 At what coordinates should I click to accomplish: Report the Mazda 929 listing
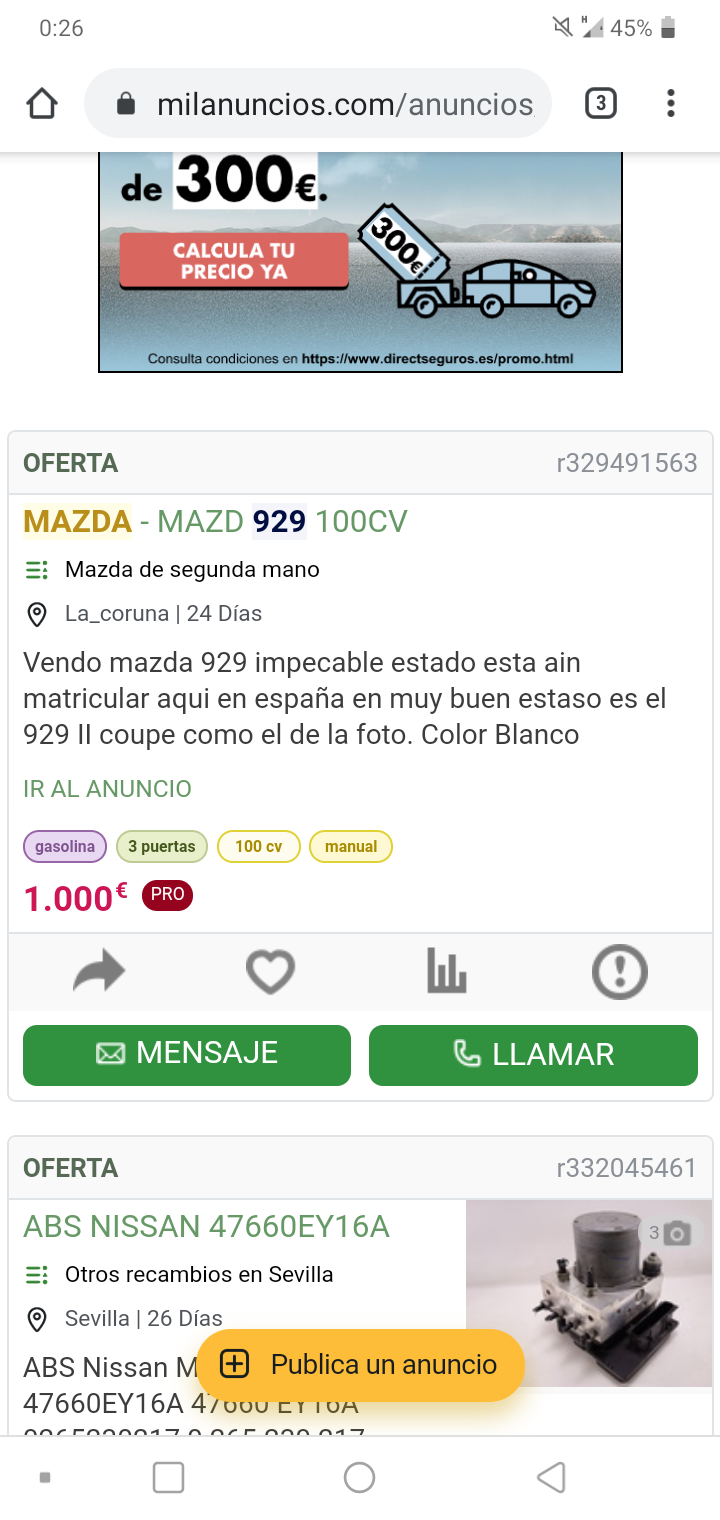[619, 972]
